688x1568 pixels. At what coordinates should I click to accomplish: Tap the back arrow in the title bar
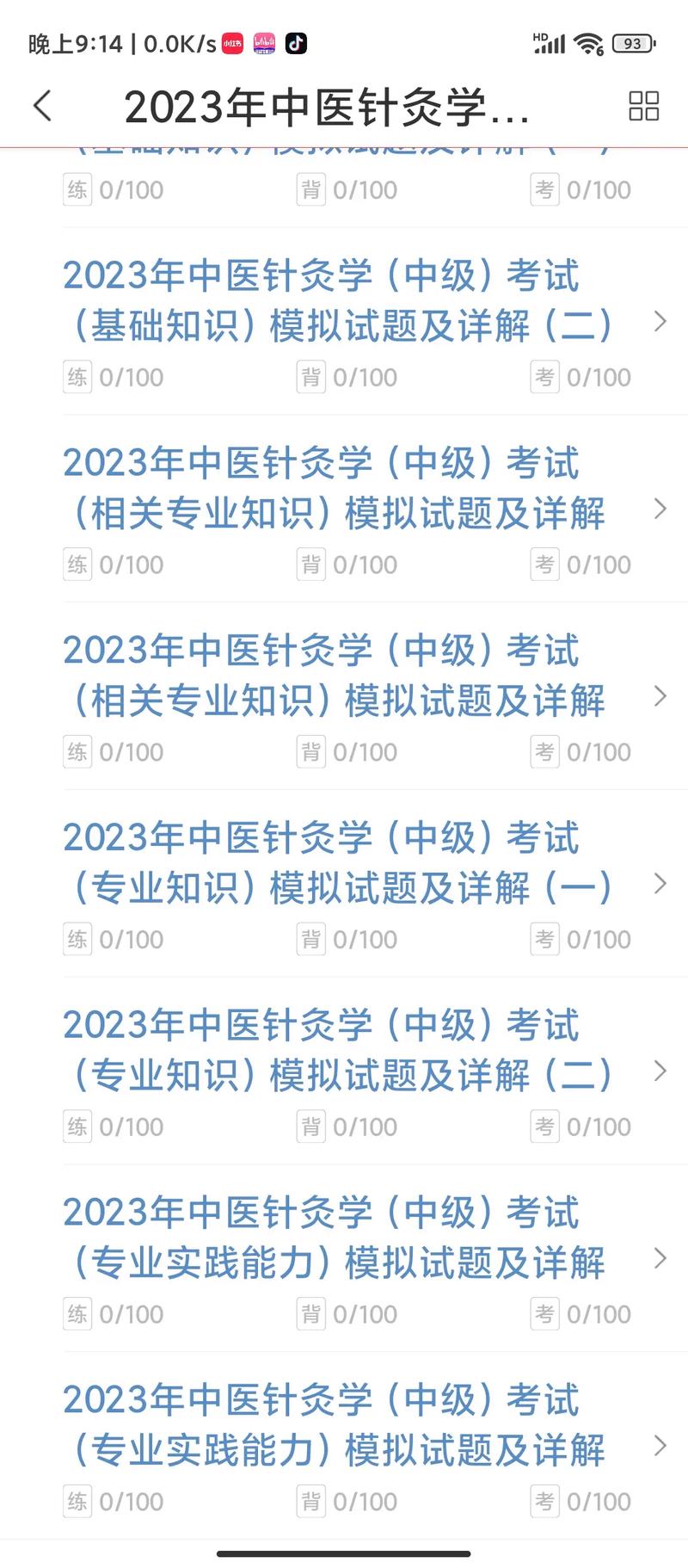[x=42, y=105]
